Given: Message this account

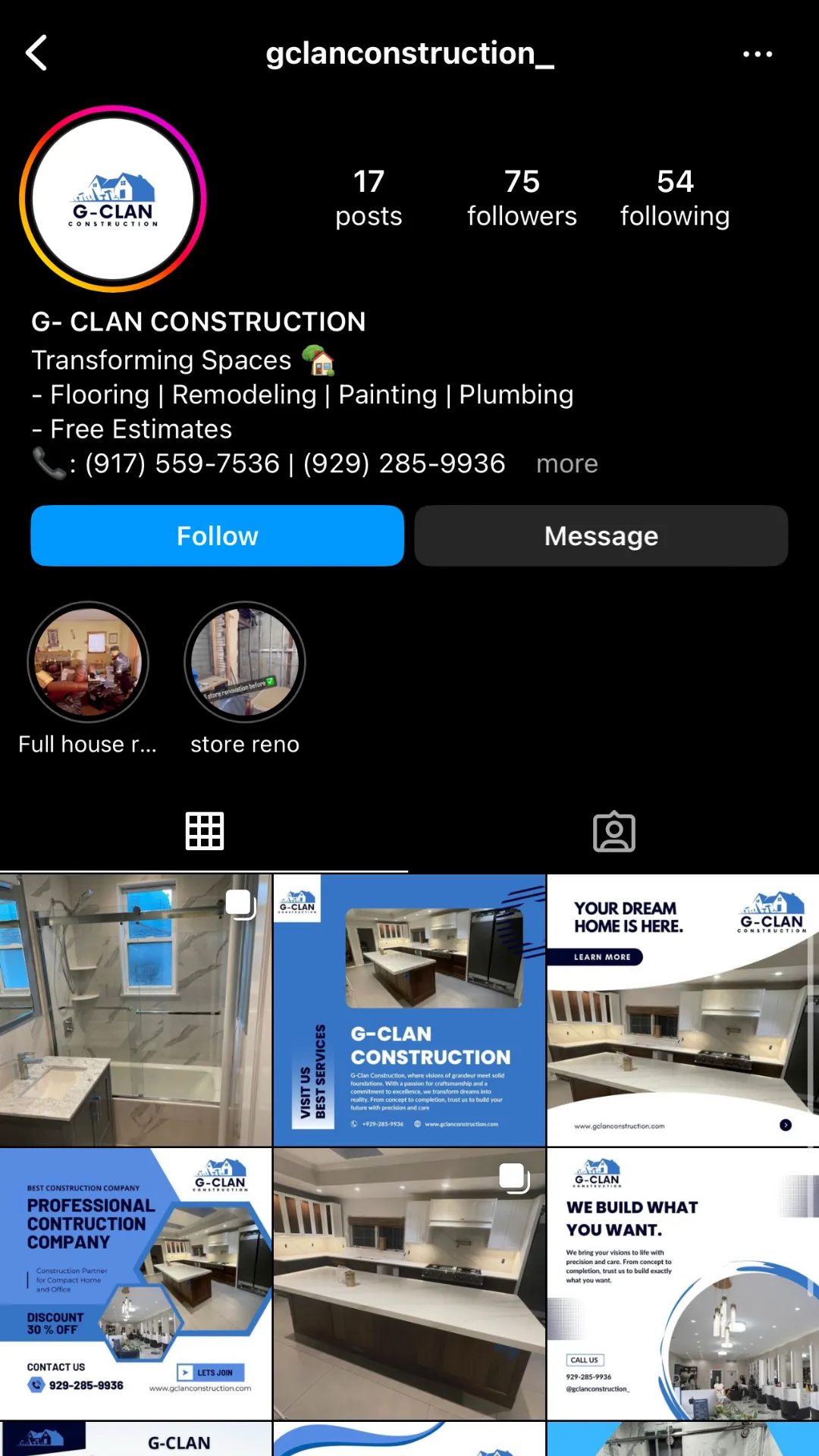Looking at the screenshot, I should pyautogui.click(x=601, y=536).
